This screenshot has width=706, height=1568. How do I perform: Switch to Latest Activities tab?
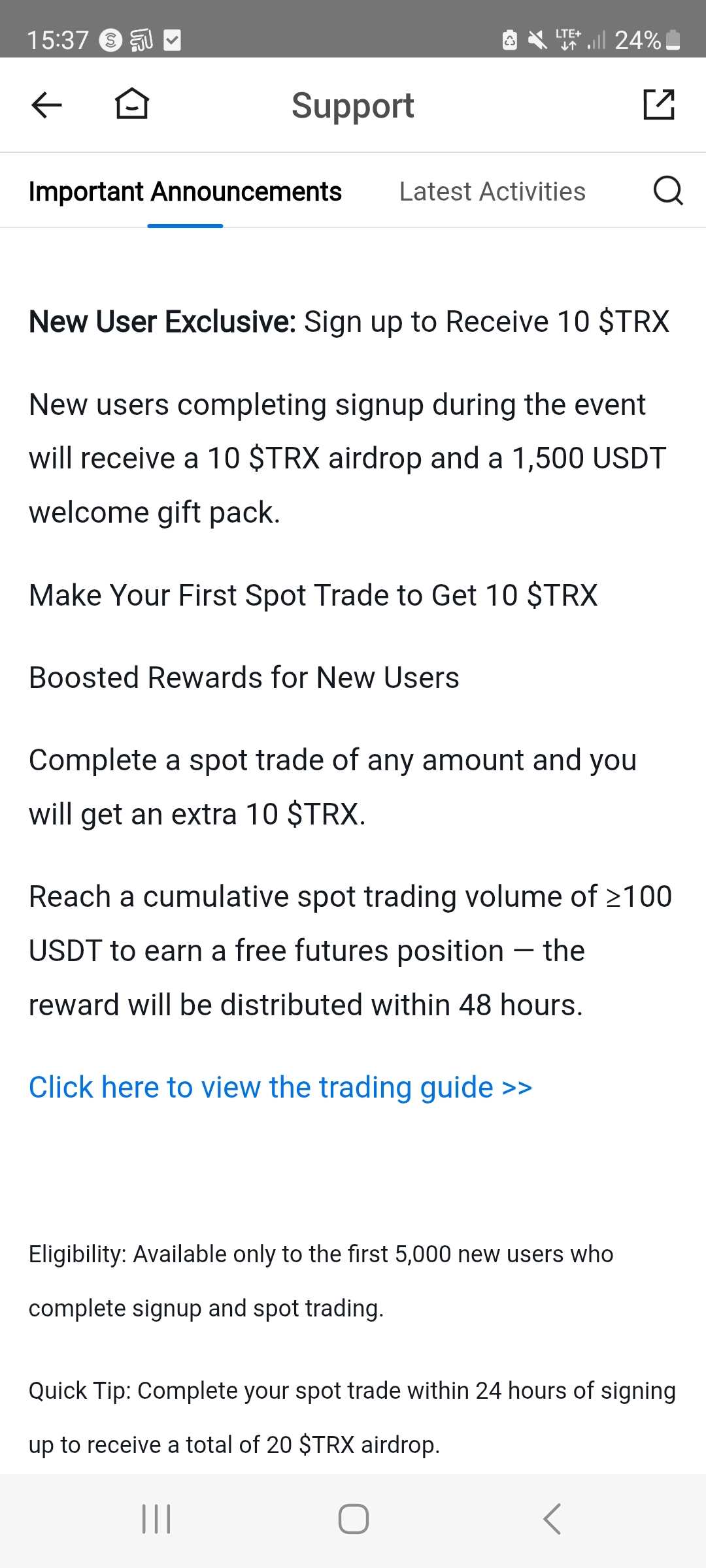click(492, 191)
